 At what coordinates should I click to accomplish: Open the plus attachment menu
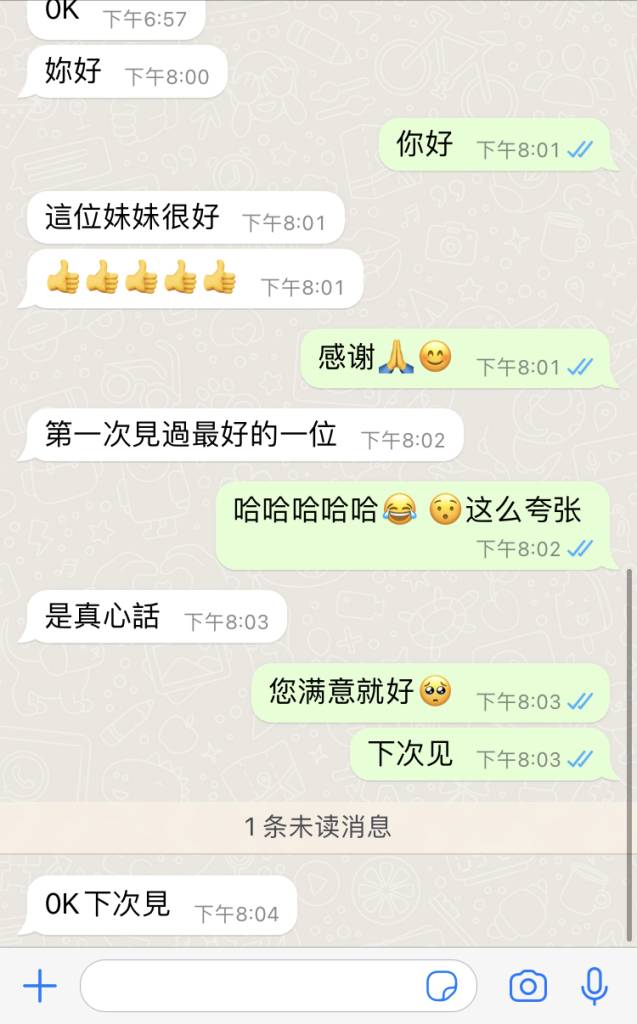(x=40, y=987)
